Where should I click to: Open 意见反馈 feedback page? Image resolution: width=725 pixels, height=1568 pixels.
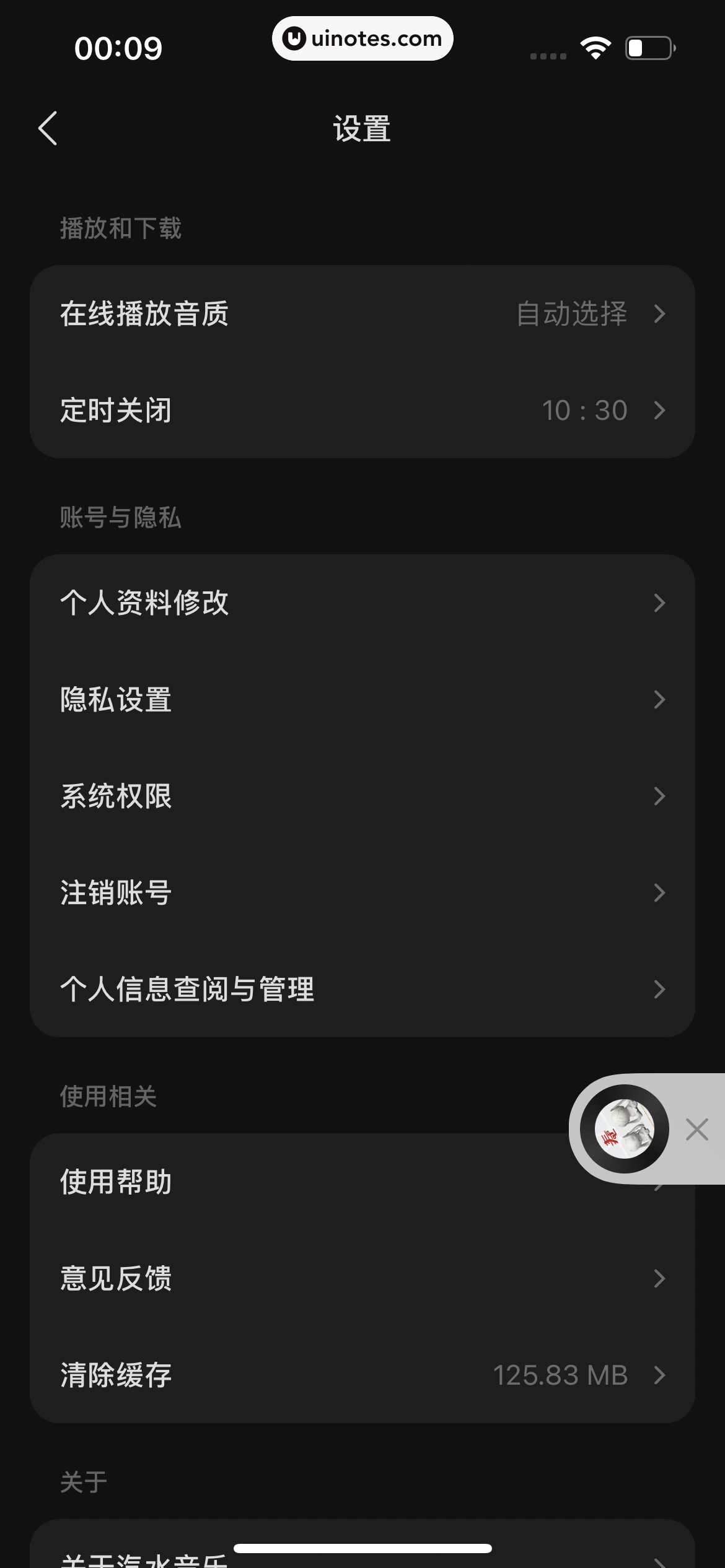[x=362, y=1278]
